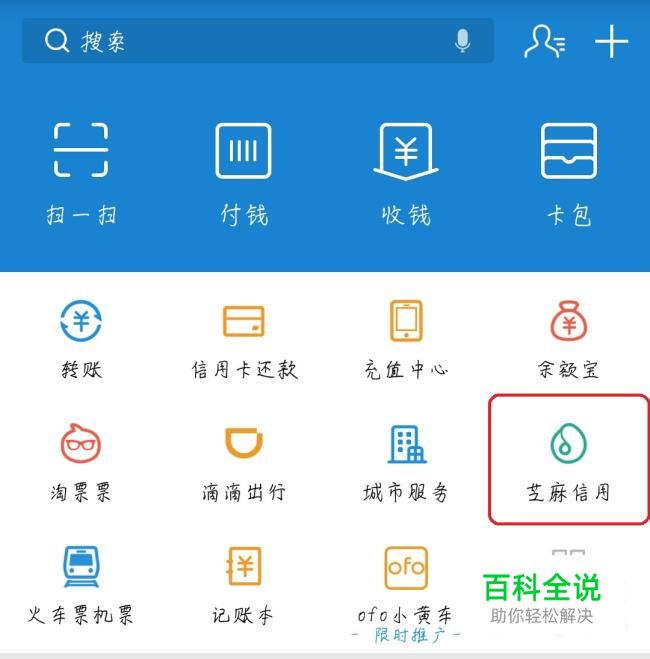The image size is (650, 659).
Task: Open the contacts icon
Action: (x=544, y=41)
